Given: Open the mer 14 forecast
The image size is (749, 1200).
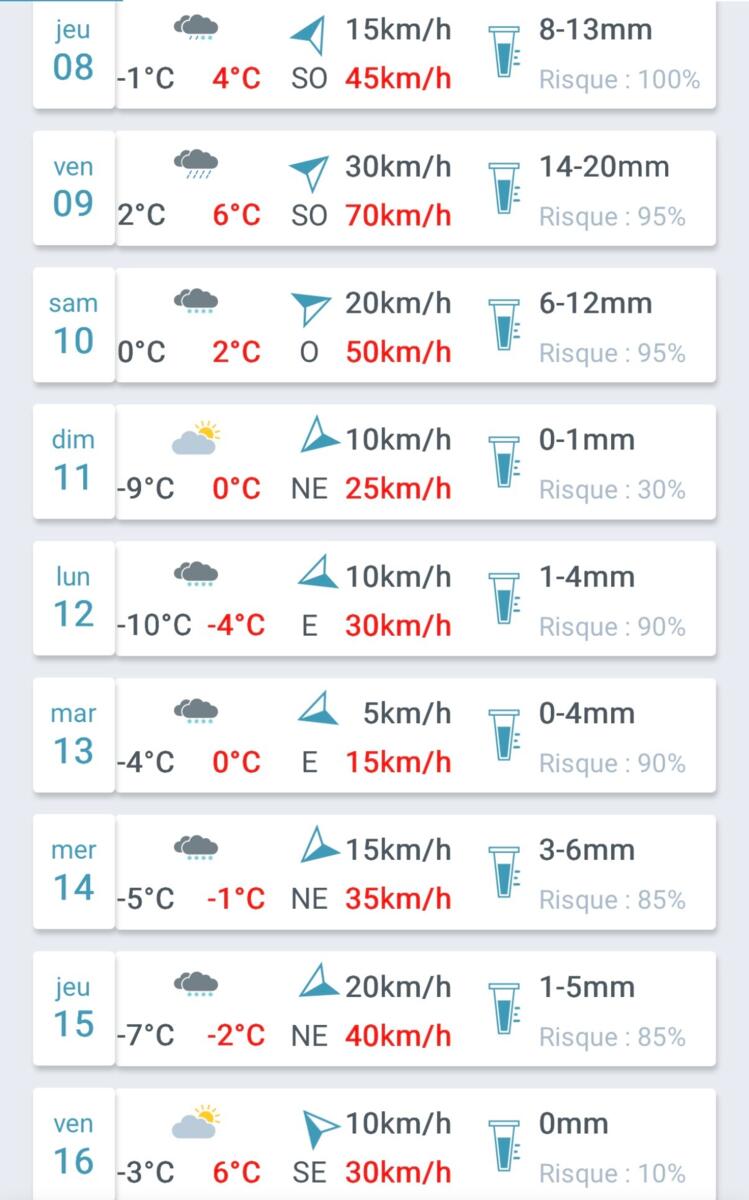Looking at the screenshot, I should [374, 873].
